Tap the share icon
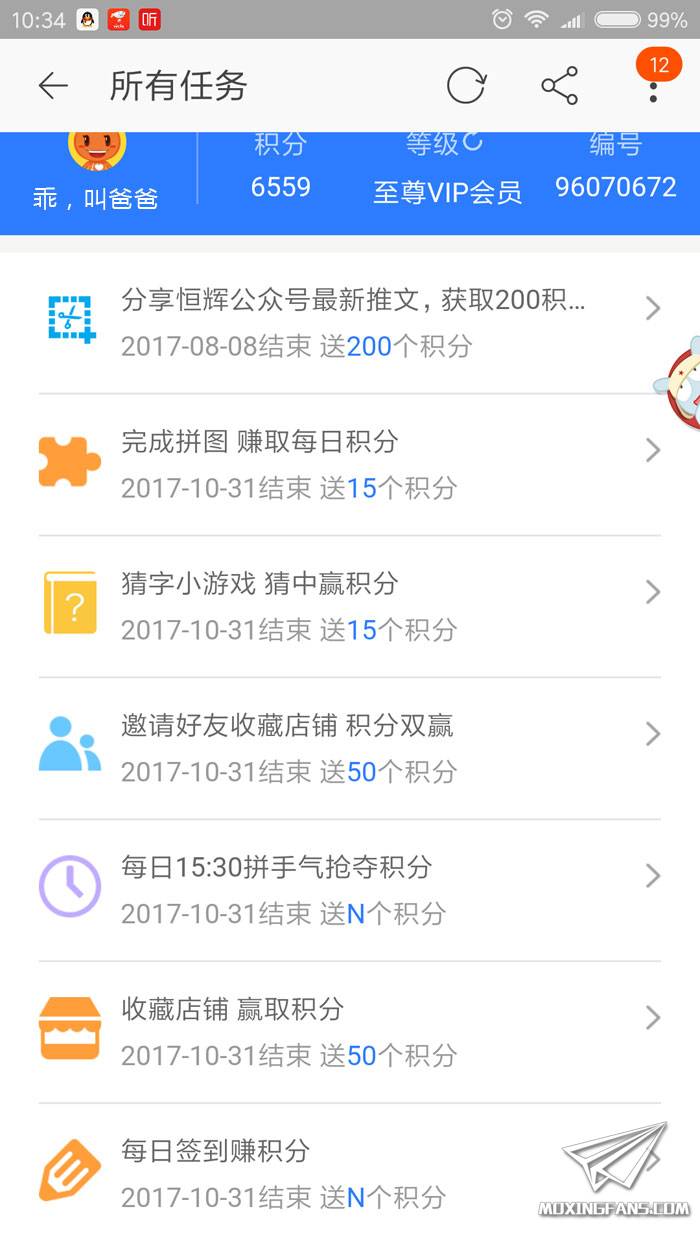700x1244 pixels. (560, 86)
